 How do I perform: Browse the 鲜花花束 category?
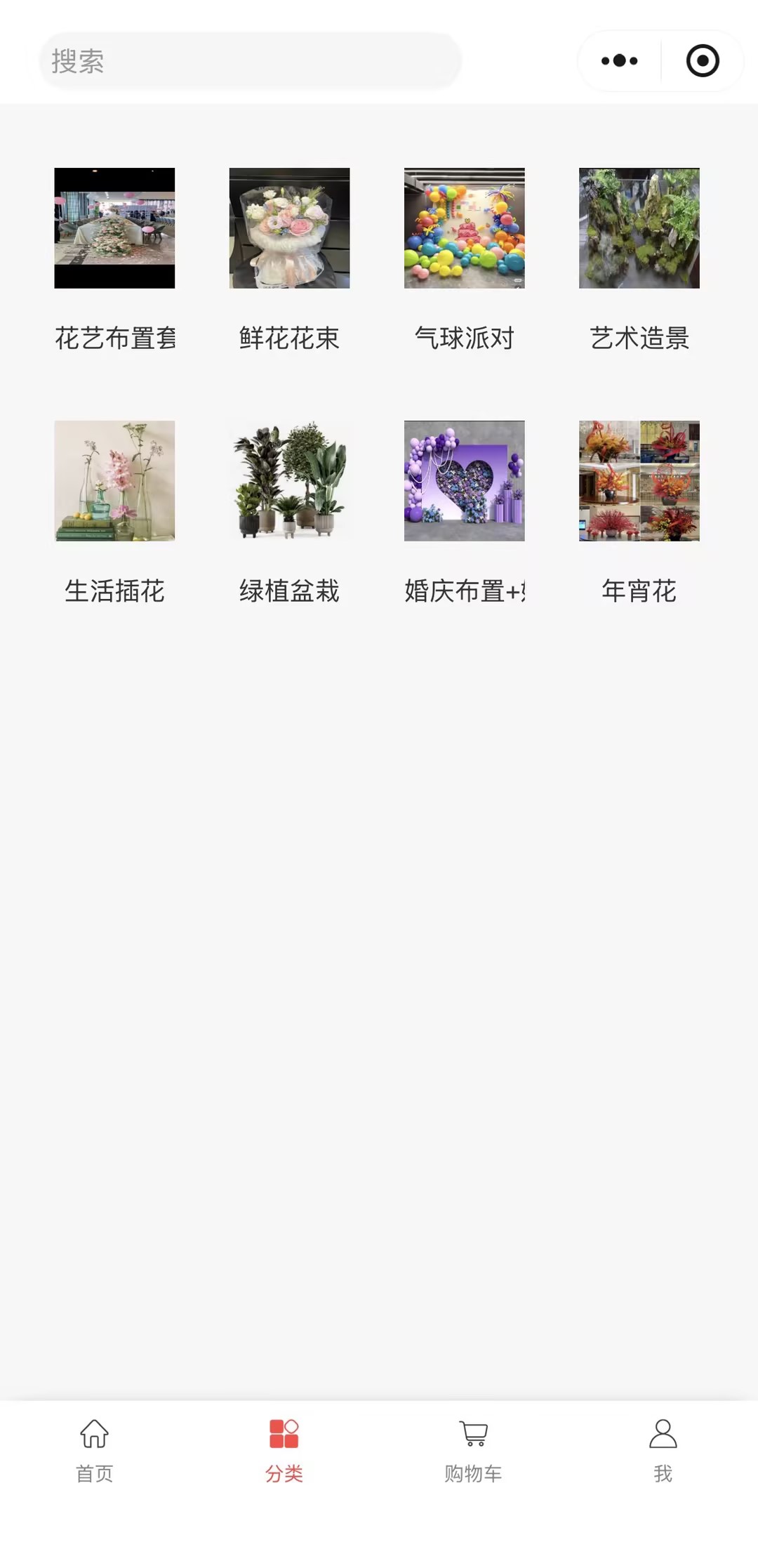click(x=289, y=228)
